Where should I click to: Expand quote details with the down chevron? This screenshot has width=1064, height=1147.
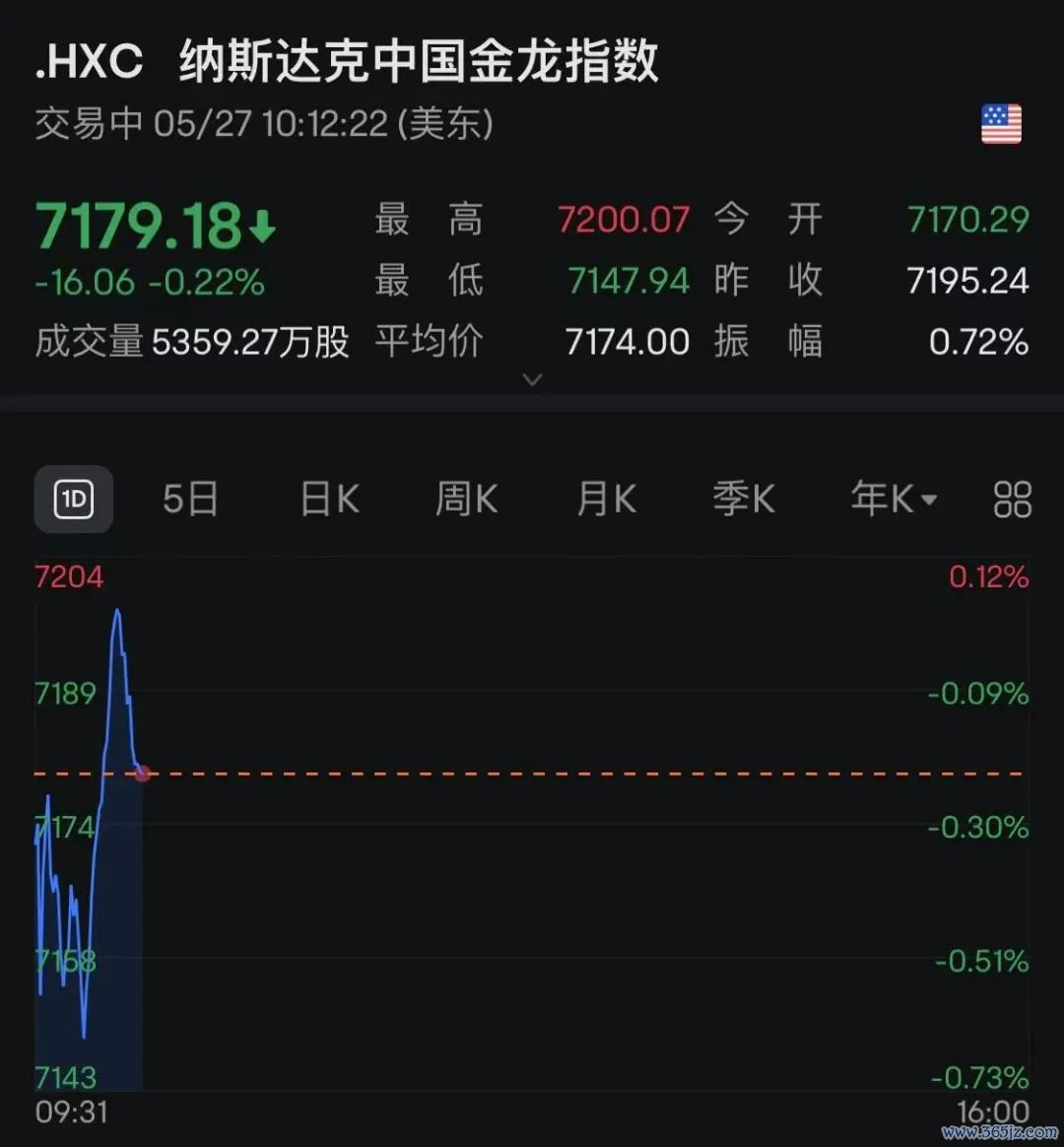[x=532, y=379]
